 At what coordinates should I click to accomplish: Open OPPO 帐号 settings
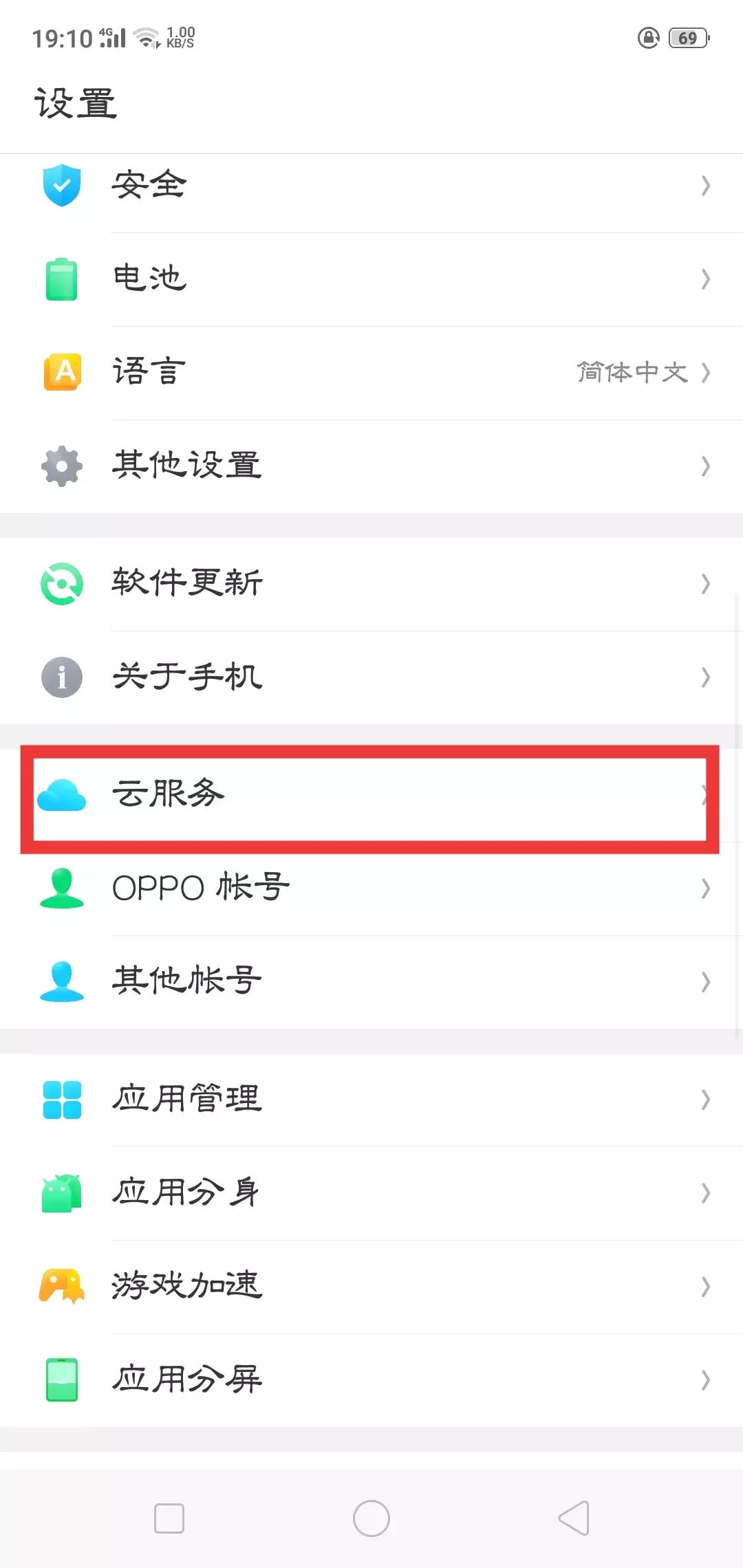371,888
